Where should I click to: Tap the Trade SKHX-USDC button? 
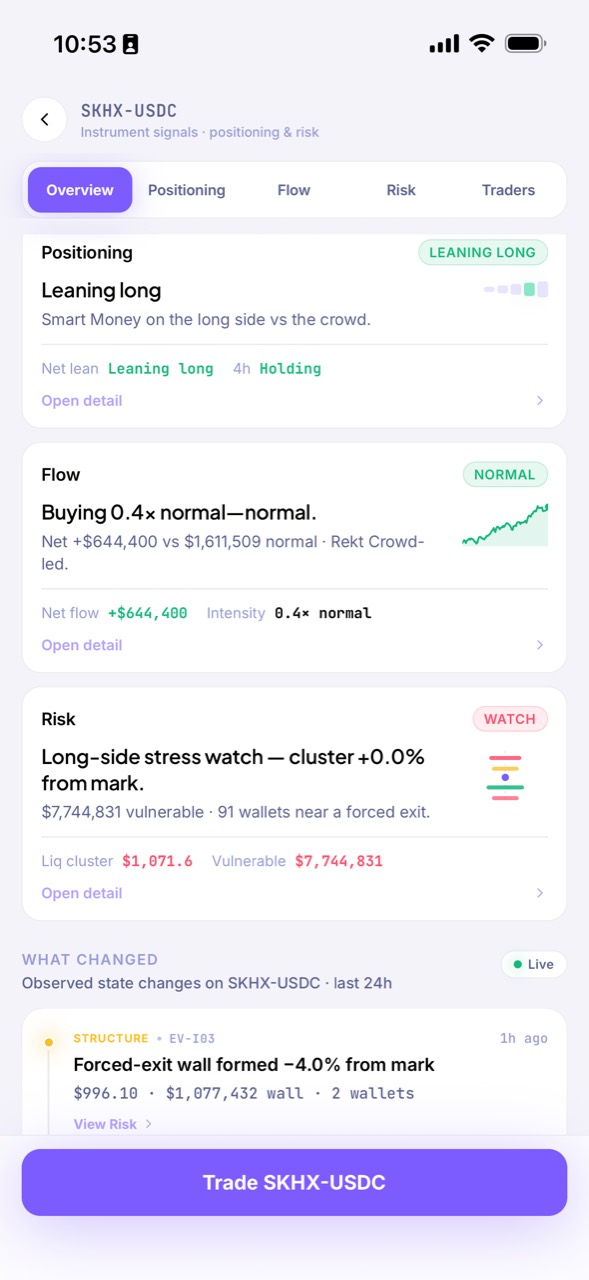[294, 1183]
